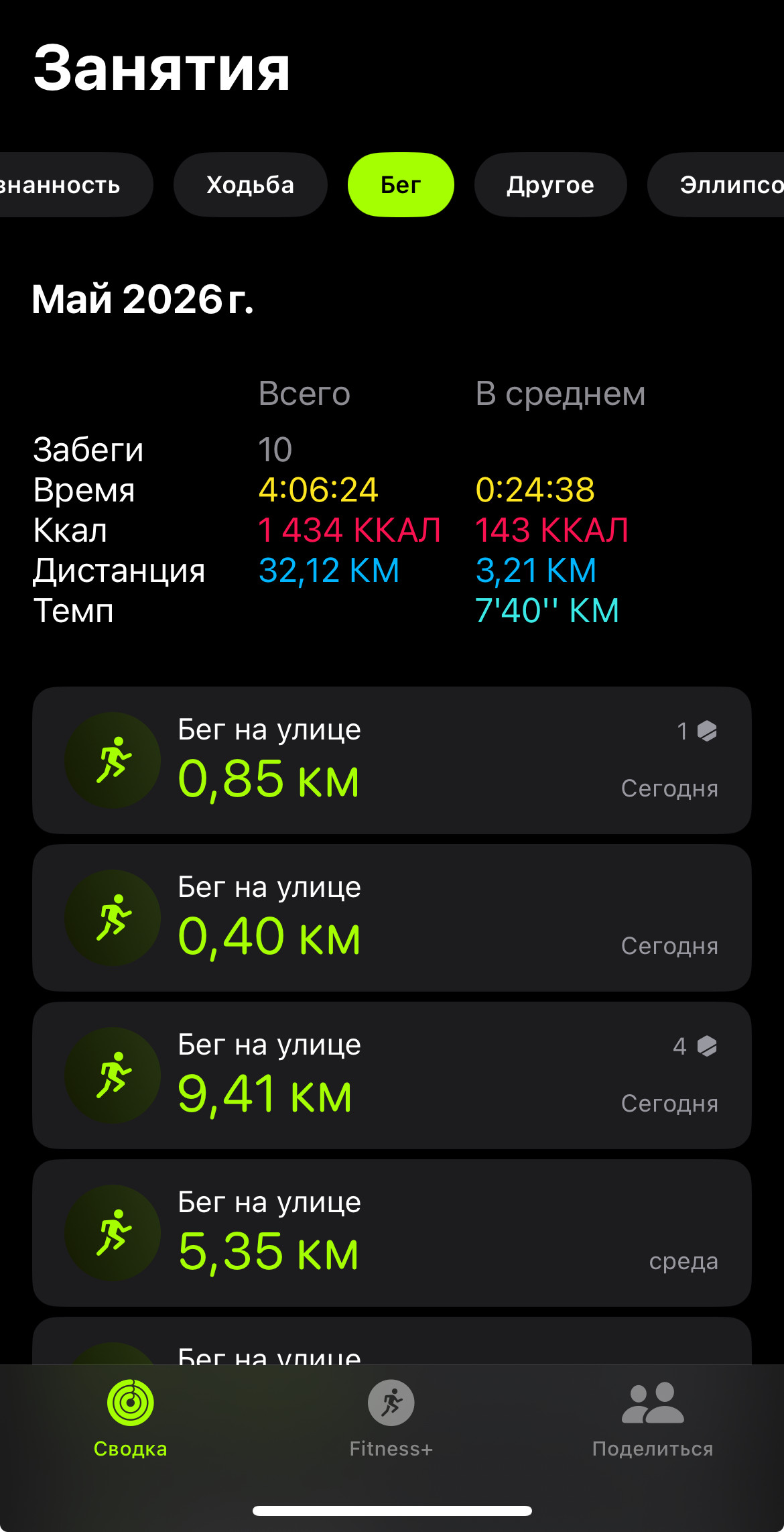This screenshot has height=1532, width=784.
Task: Open the 0,85 км outdoor run
Action: point(392,760)
